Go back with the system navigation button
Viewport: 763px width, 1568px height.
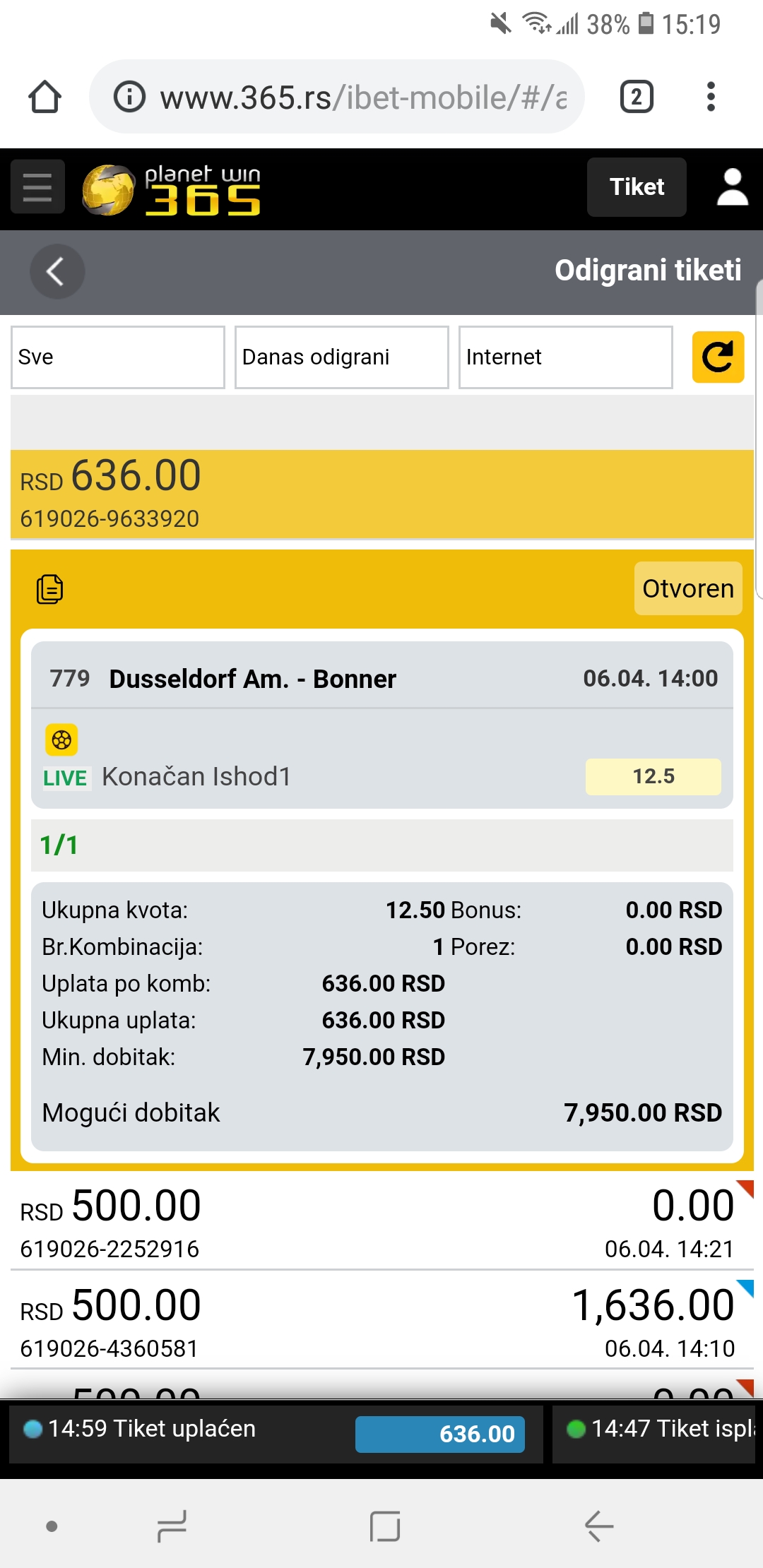[599, 1526]
